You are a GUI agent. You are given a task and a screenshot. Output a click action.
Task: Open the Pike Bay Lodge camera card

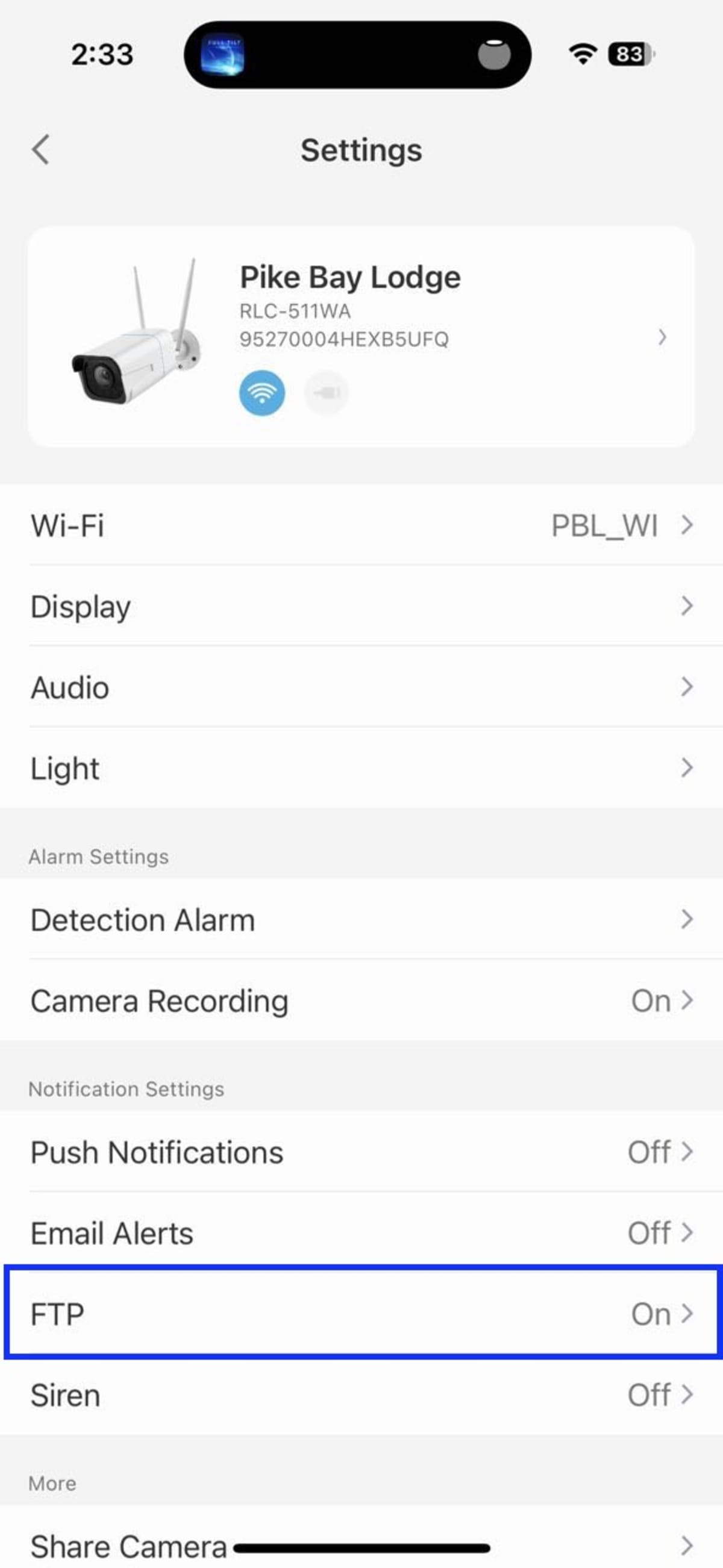pyautogui.click(x=360, y=337)
